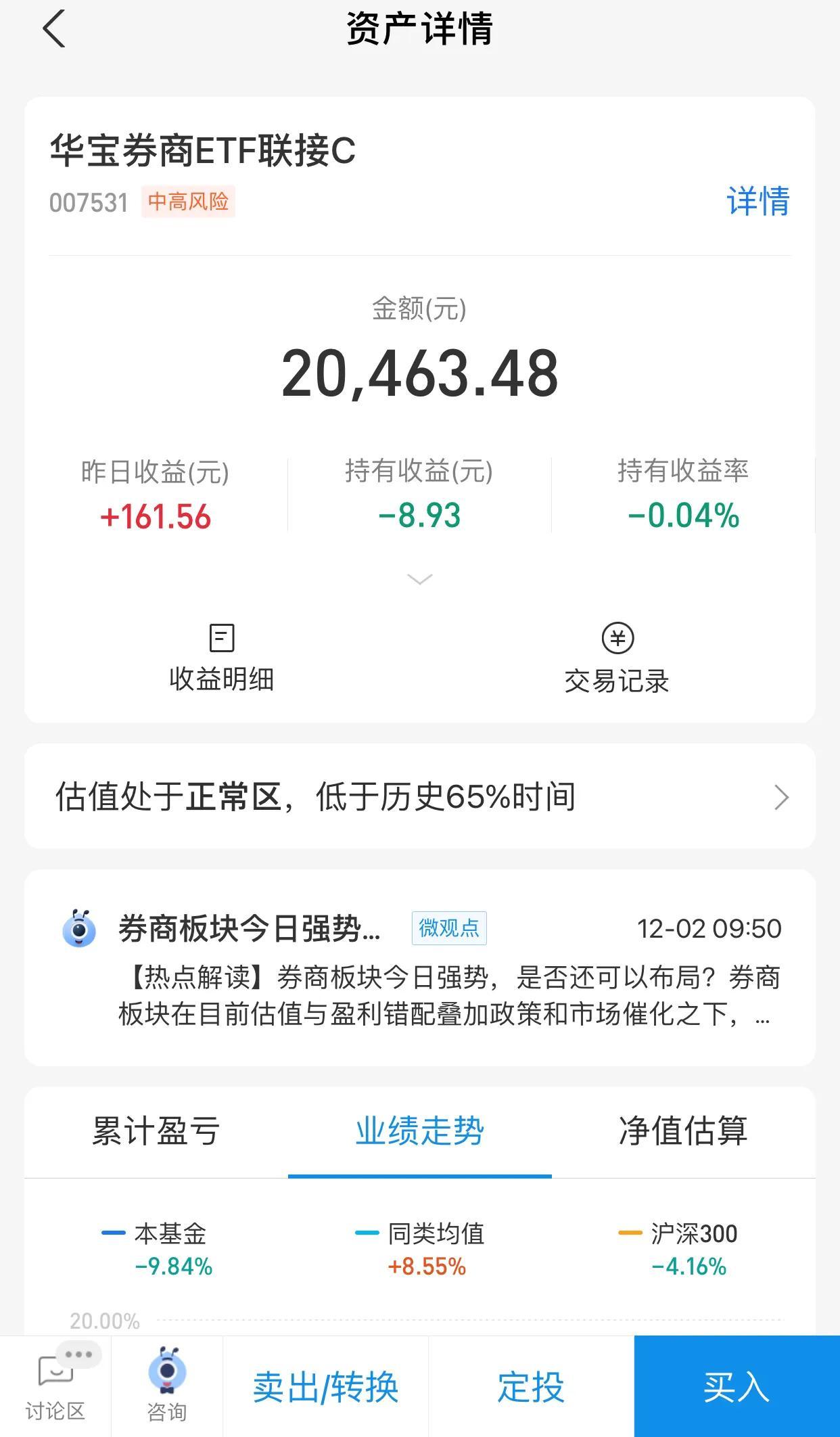Open the 咨询 assistant
This screenshot has height=1437, width=840.
167,1387
